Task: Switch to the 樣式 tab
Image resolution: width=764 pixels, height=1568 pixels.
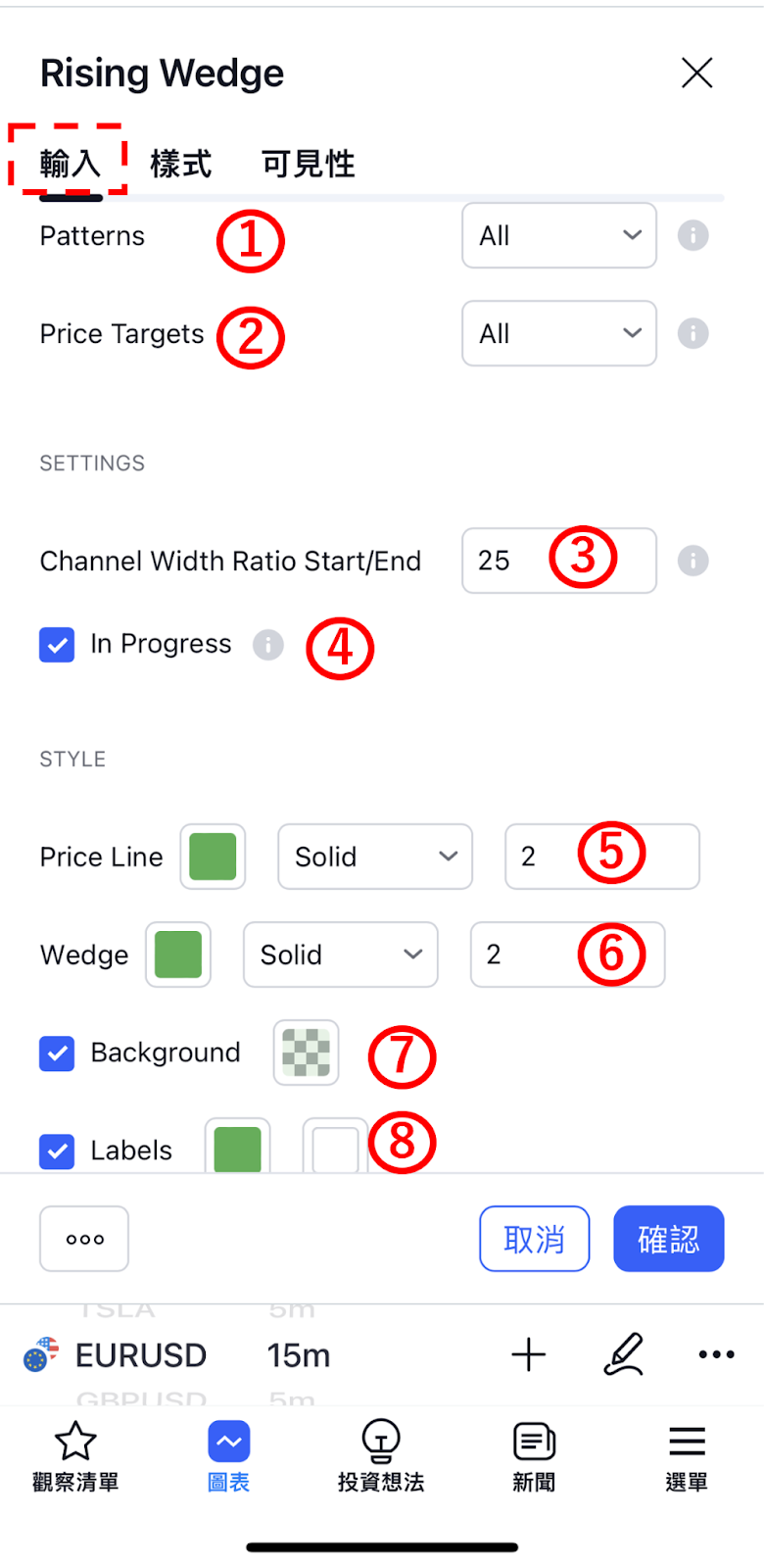Action: (x=181, y=164)
